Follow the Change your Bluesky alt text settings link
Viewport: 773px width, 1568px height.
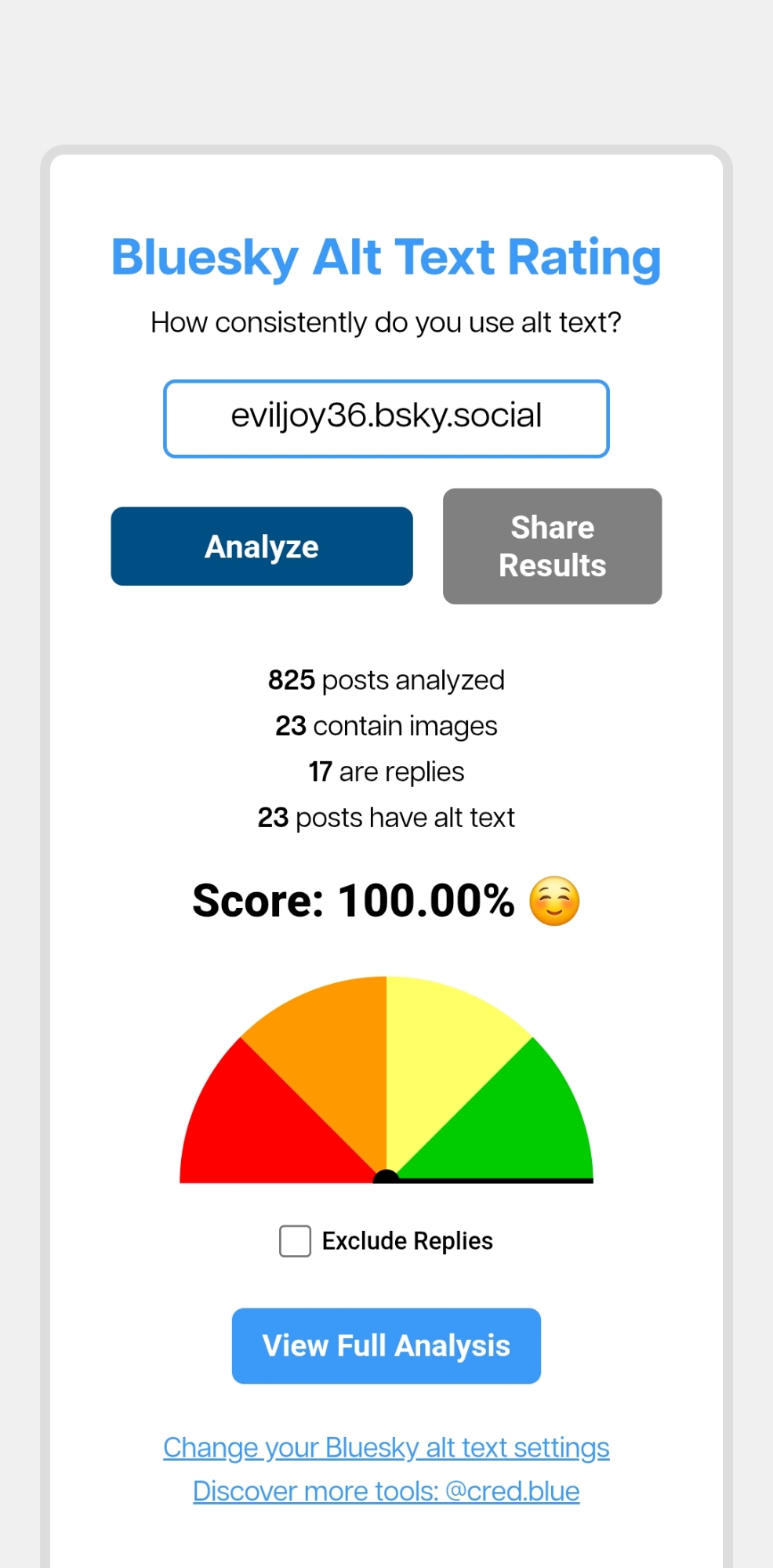point(386,1447)
